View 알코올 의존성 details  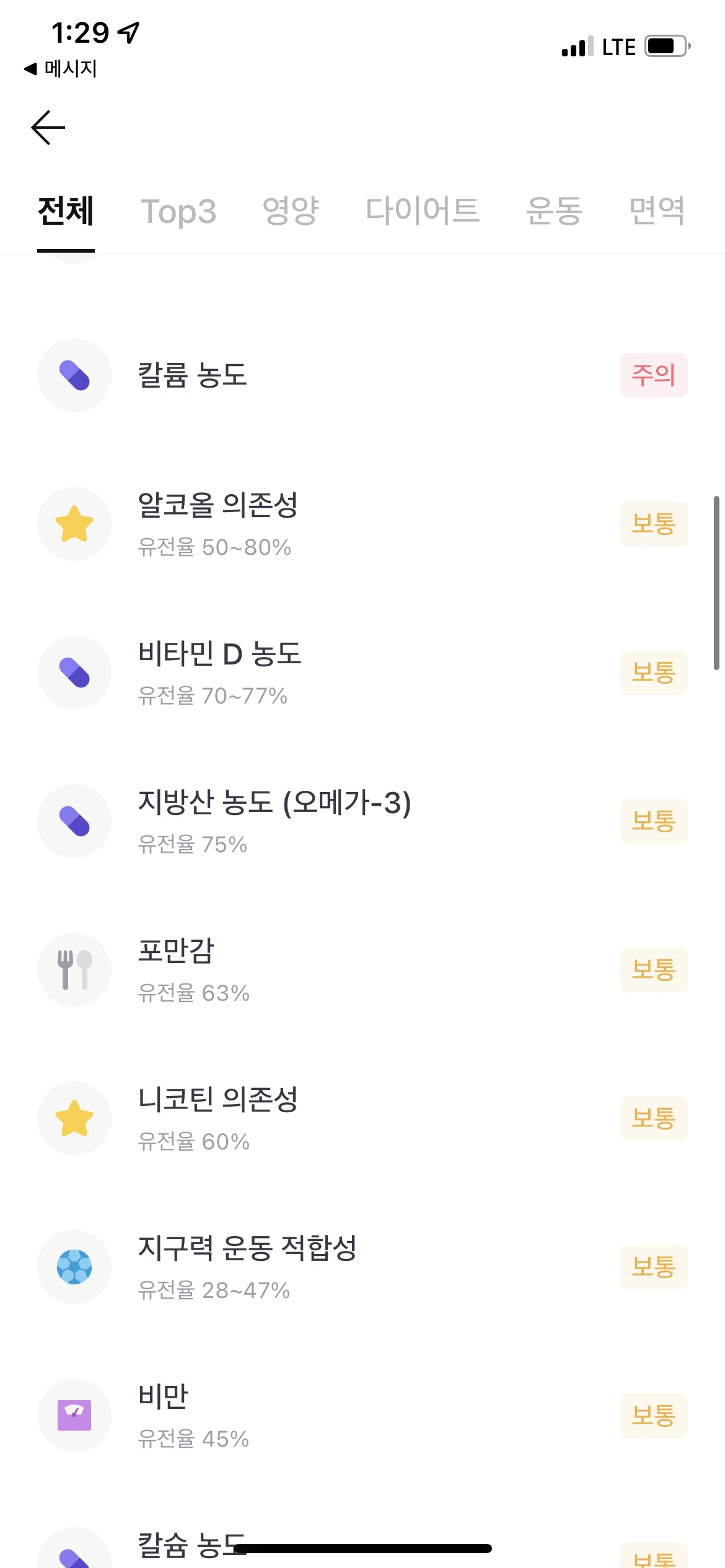(362, 524)
